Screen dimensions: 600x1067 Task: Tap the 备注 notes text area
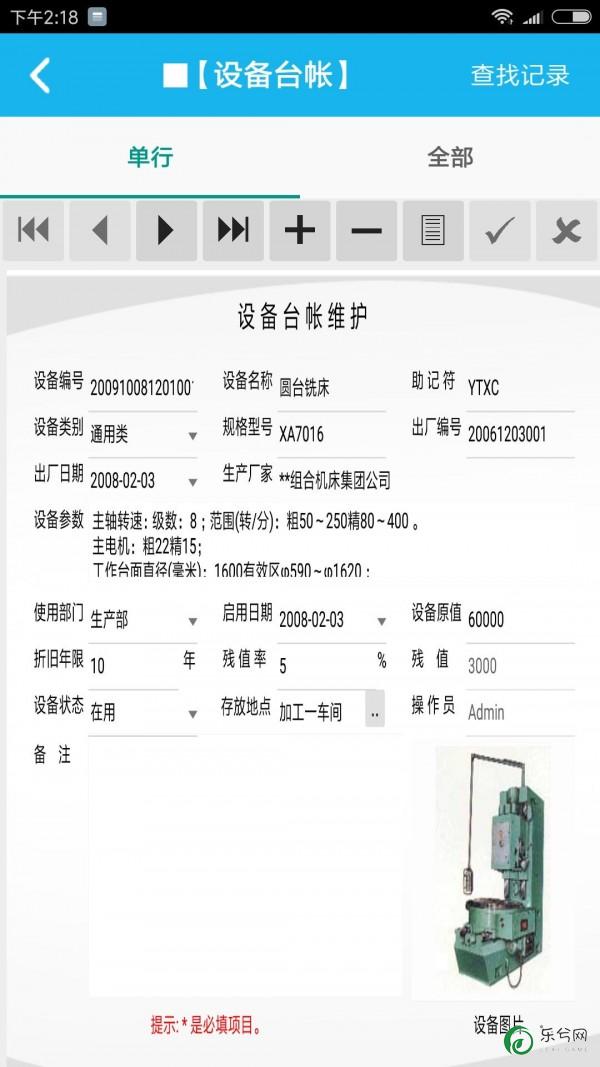pos(245,869)
